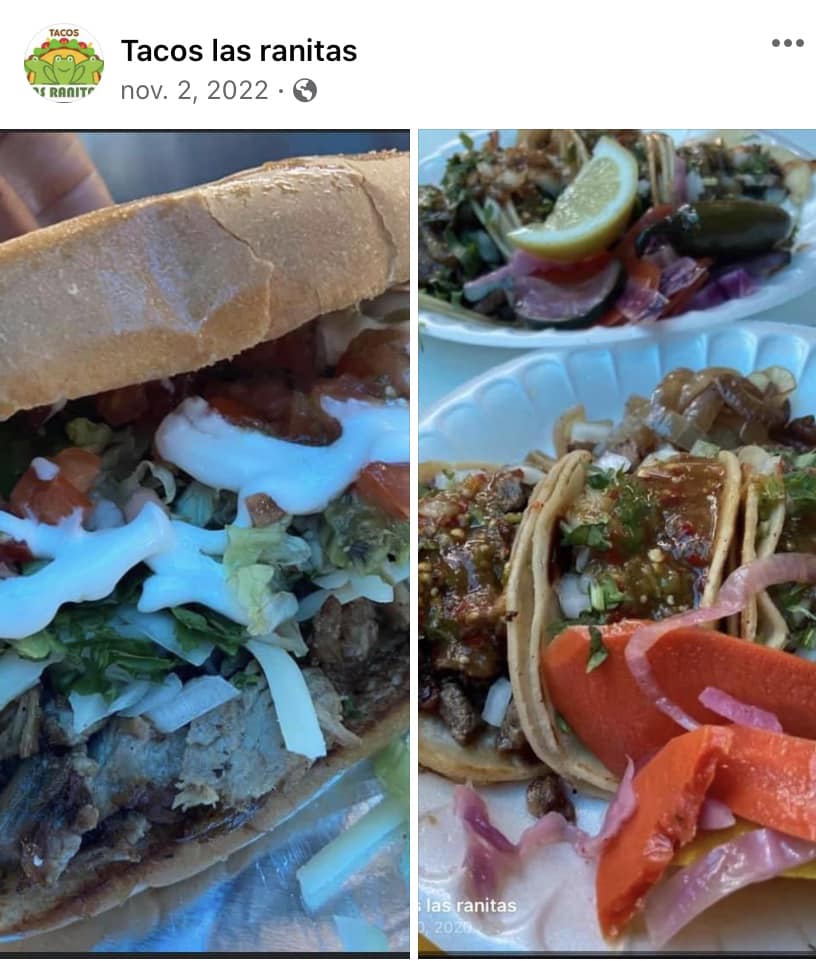Image resolution: width=816 pixels, height=961 pixels.
Task: Open the post's three-dot options menu
Action: pyautogui.click(x=787, y=43)
